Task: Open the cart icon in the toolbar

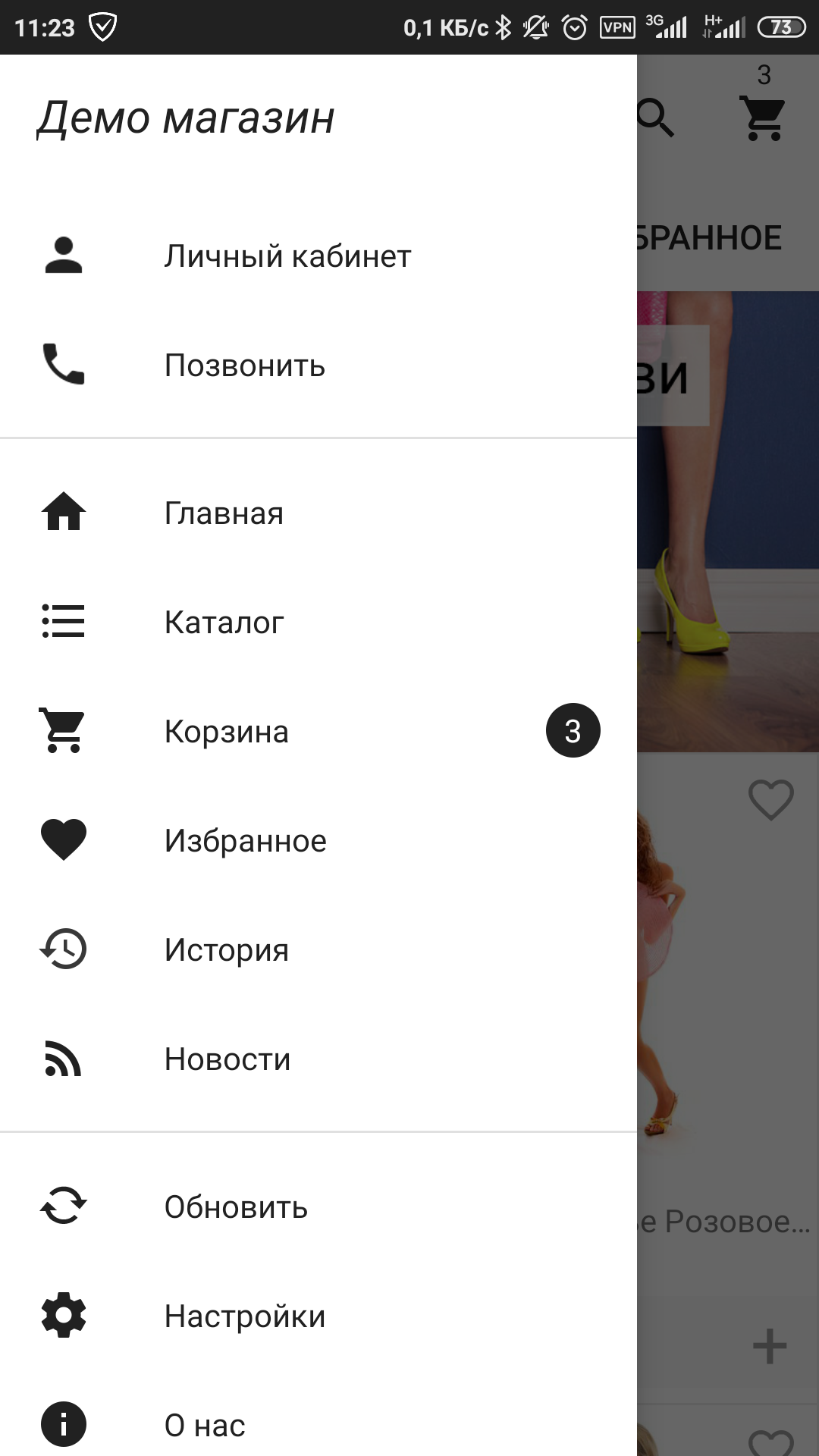Action: pyautogui.click(x=764, y=118)
